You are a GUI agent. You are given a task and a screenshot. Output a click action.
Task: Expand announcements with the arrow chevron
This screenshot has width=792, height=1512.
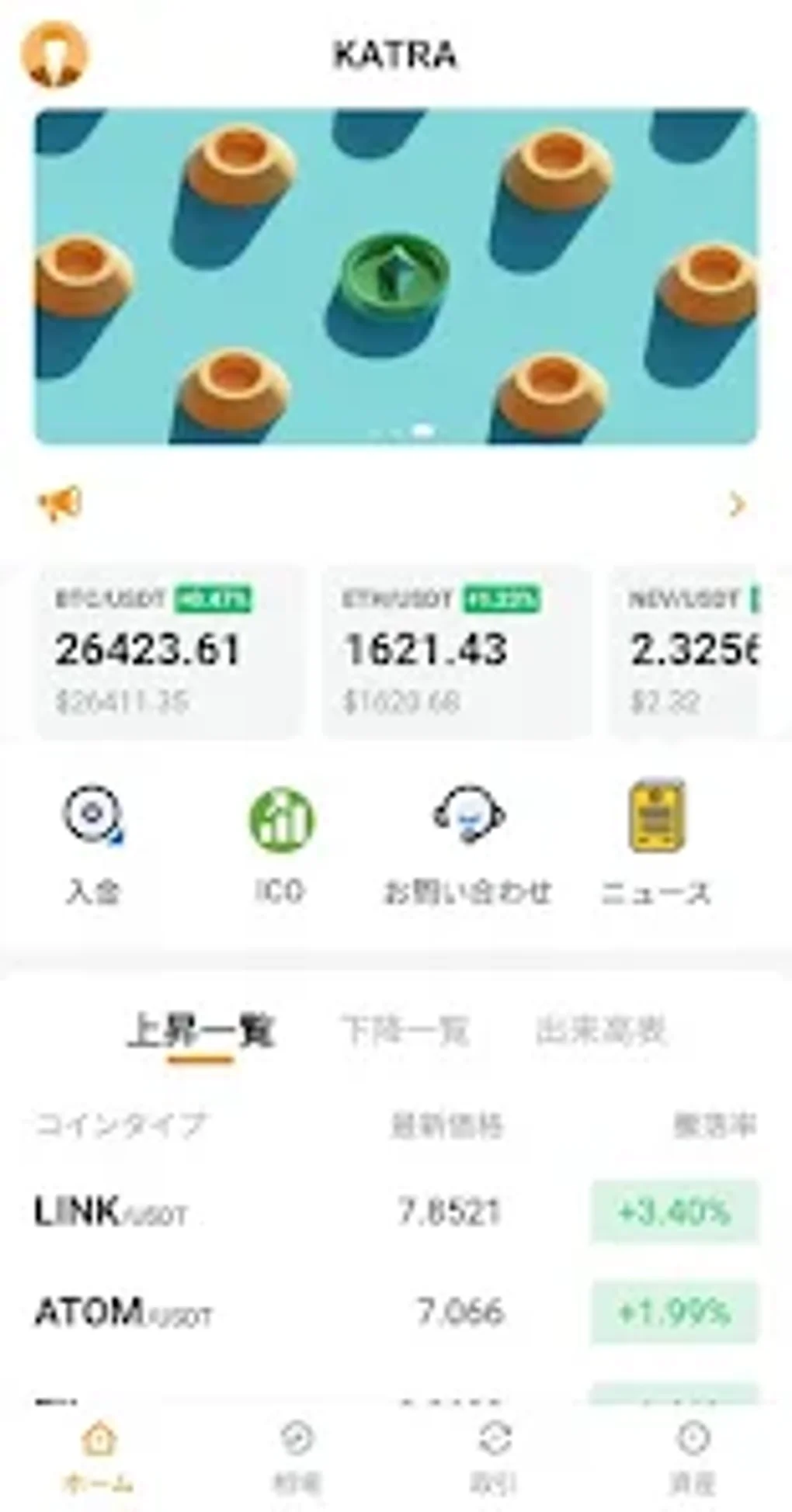(736, 505)
